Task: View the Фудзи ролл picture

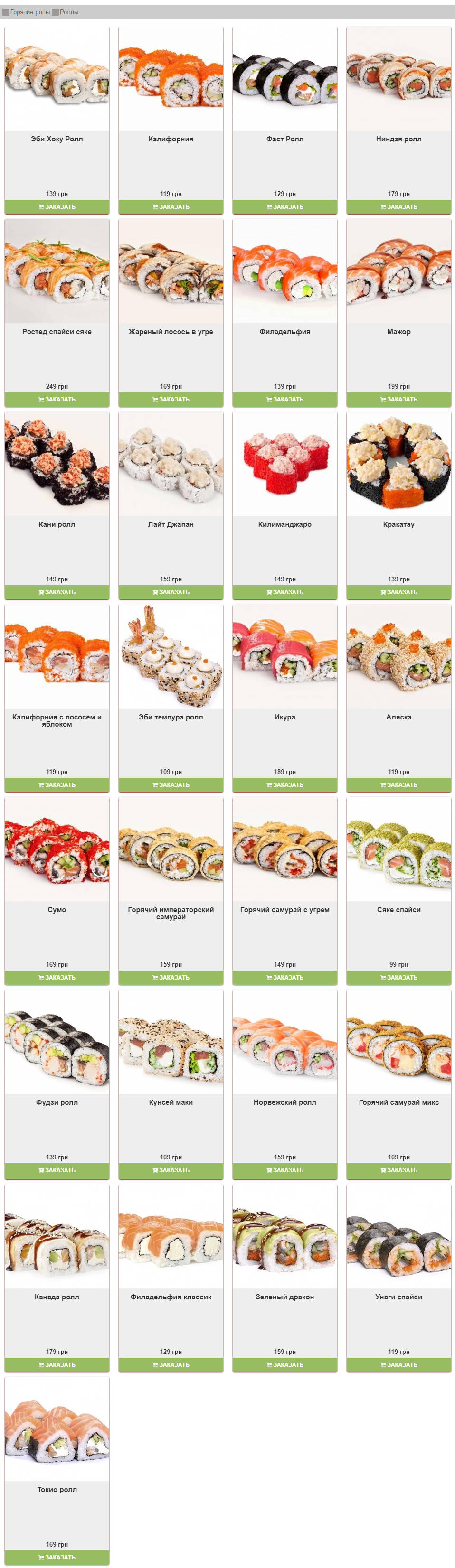Action: tap(57, 1042)
